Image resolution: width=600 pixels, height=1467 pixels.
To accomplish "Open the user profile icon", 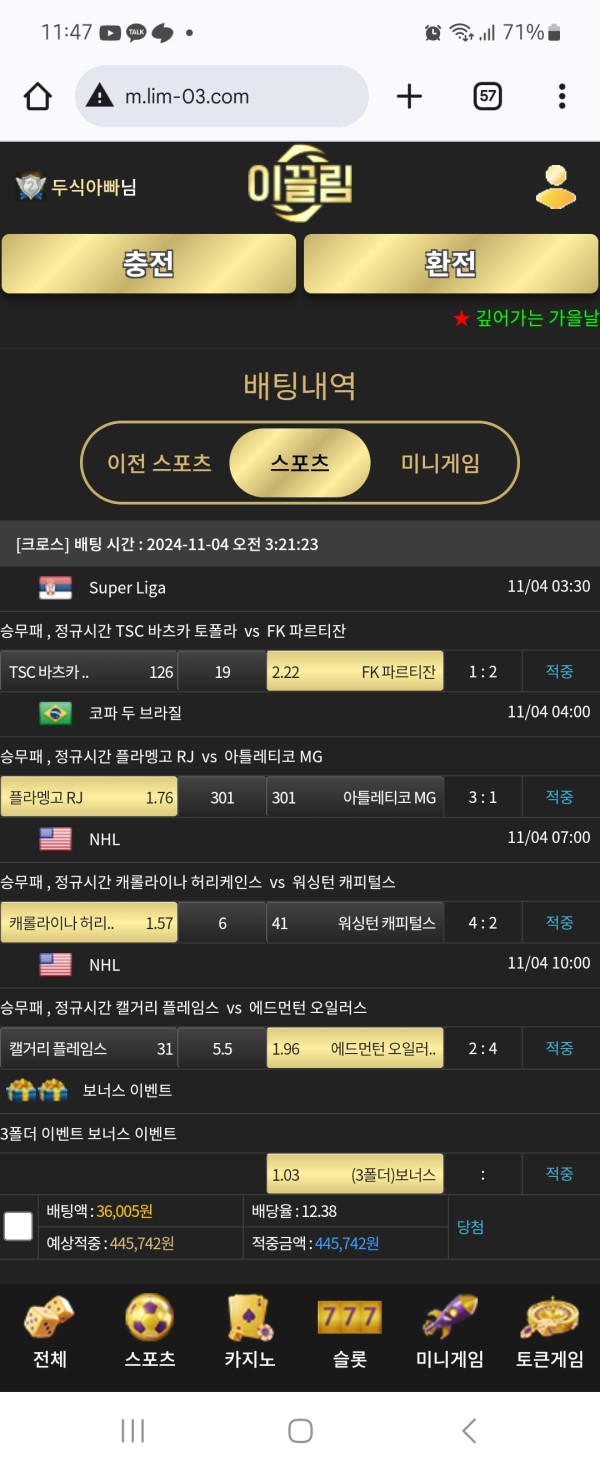I will pyautogui.click(x=556, y=186).
